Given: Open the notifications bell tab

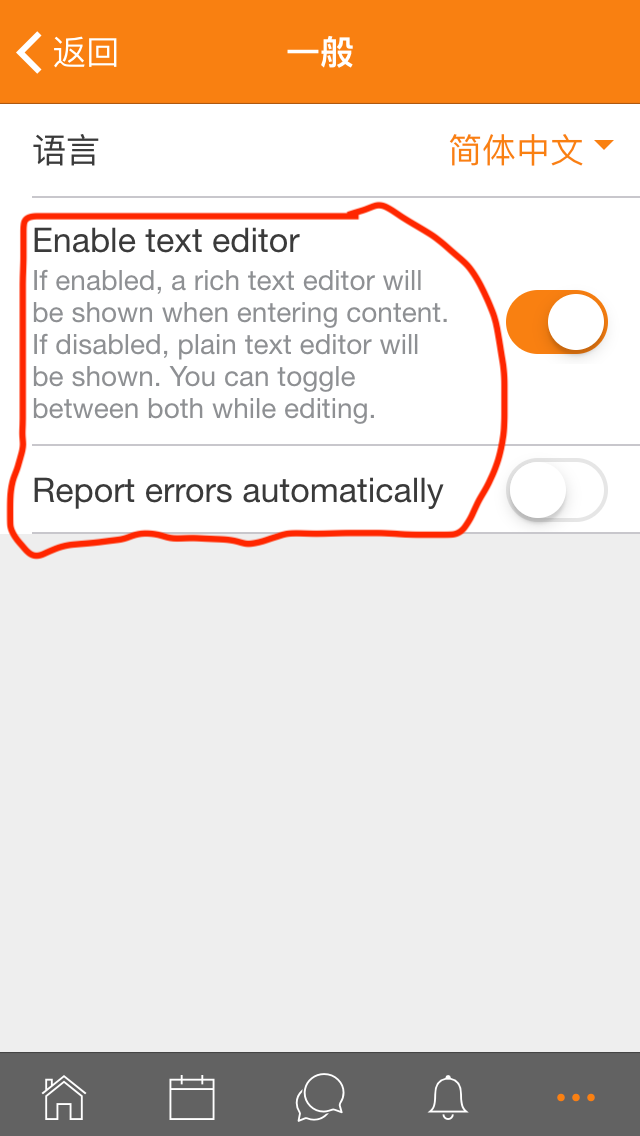Looking at the screenshot, I should (x=448, y=1097).
